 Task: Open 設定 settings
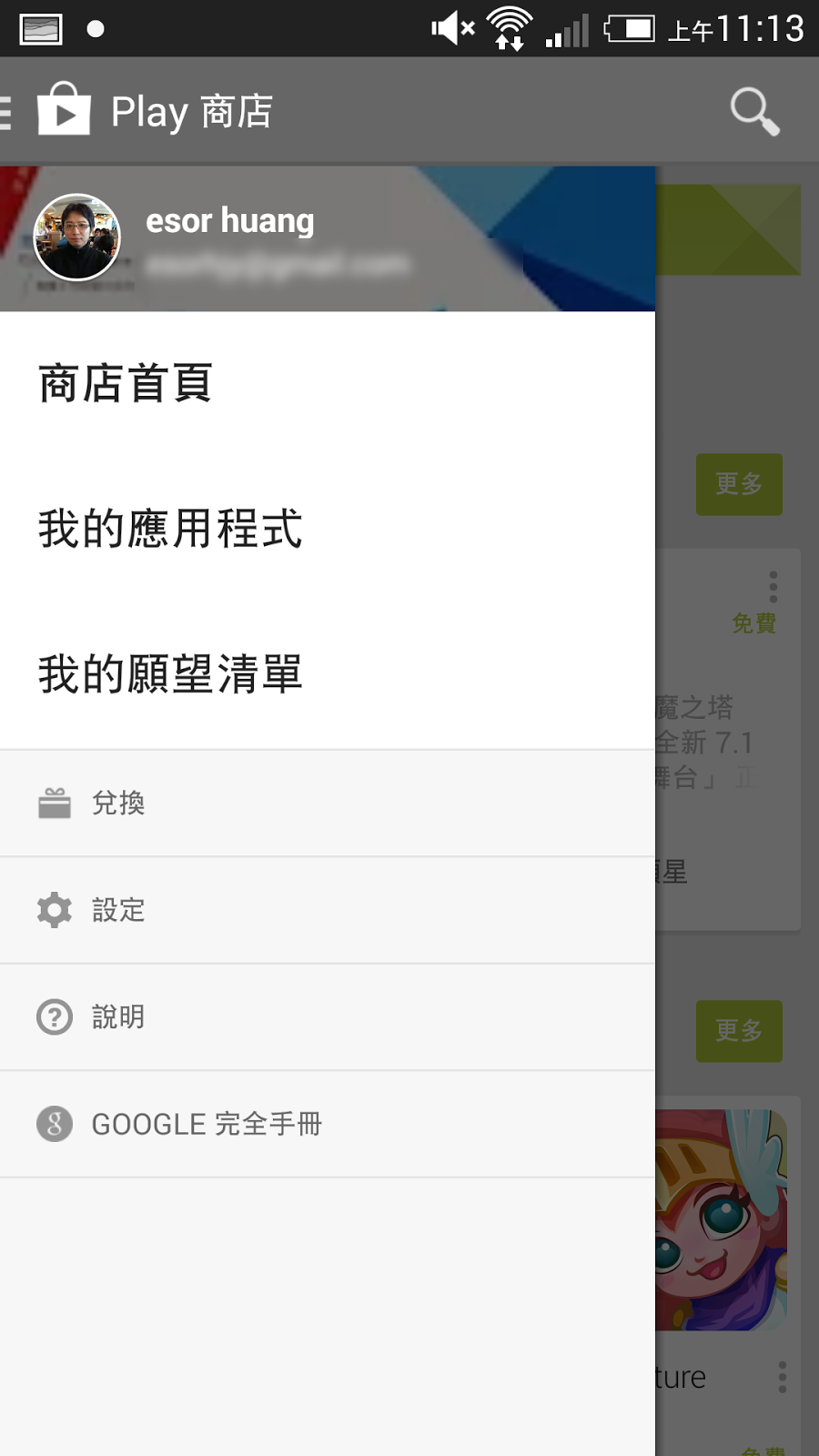point(118,910)
